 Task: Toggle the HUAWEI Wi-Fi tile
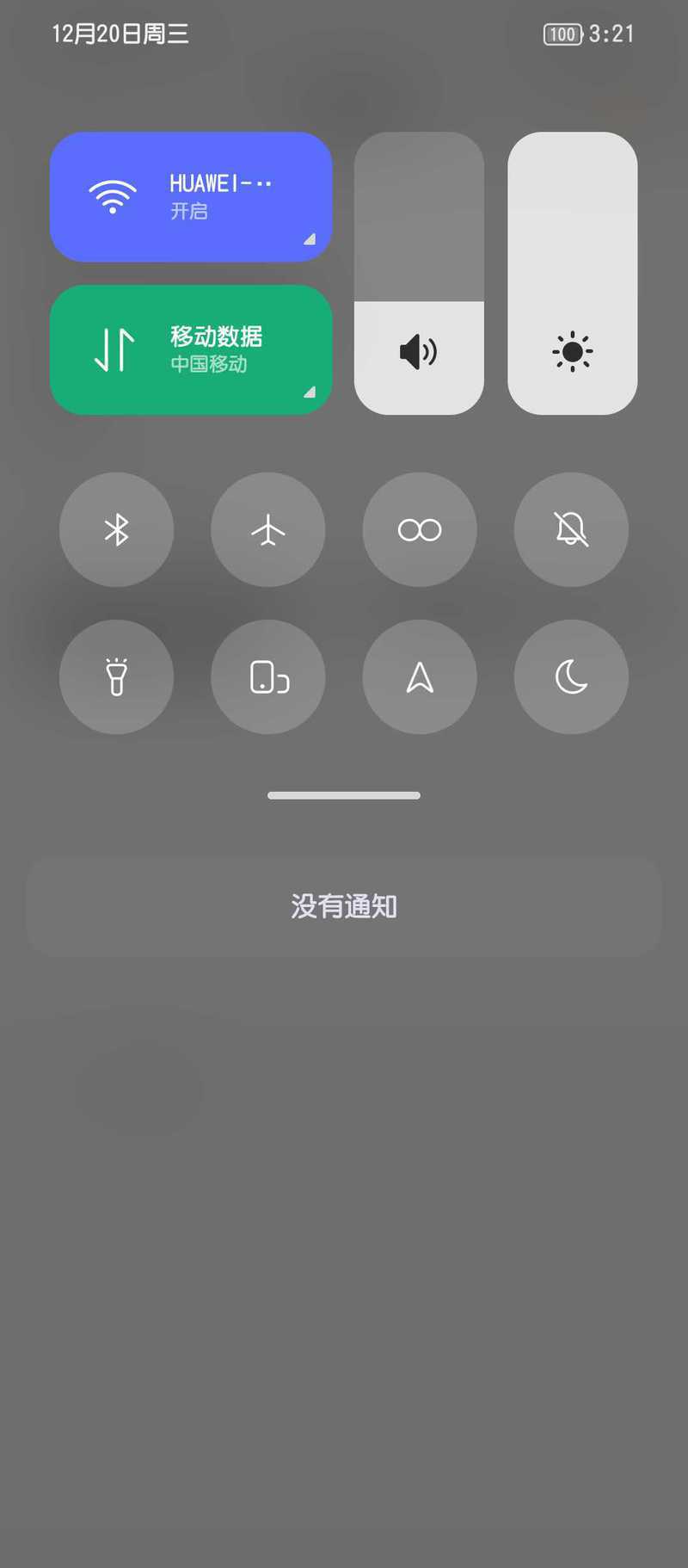[191, 197]
